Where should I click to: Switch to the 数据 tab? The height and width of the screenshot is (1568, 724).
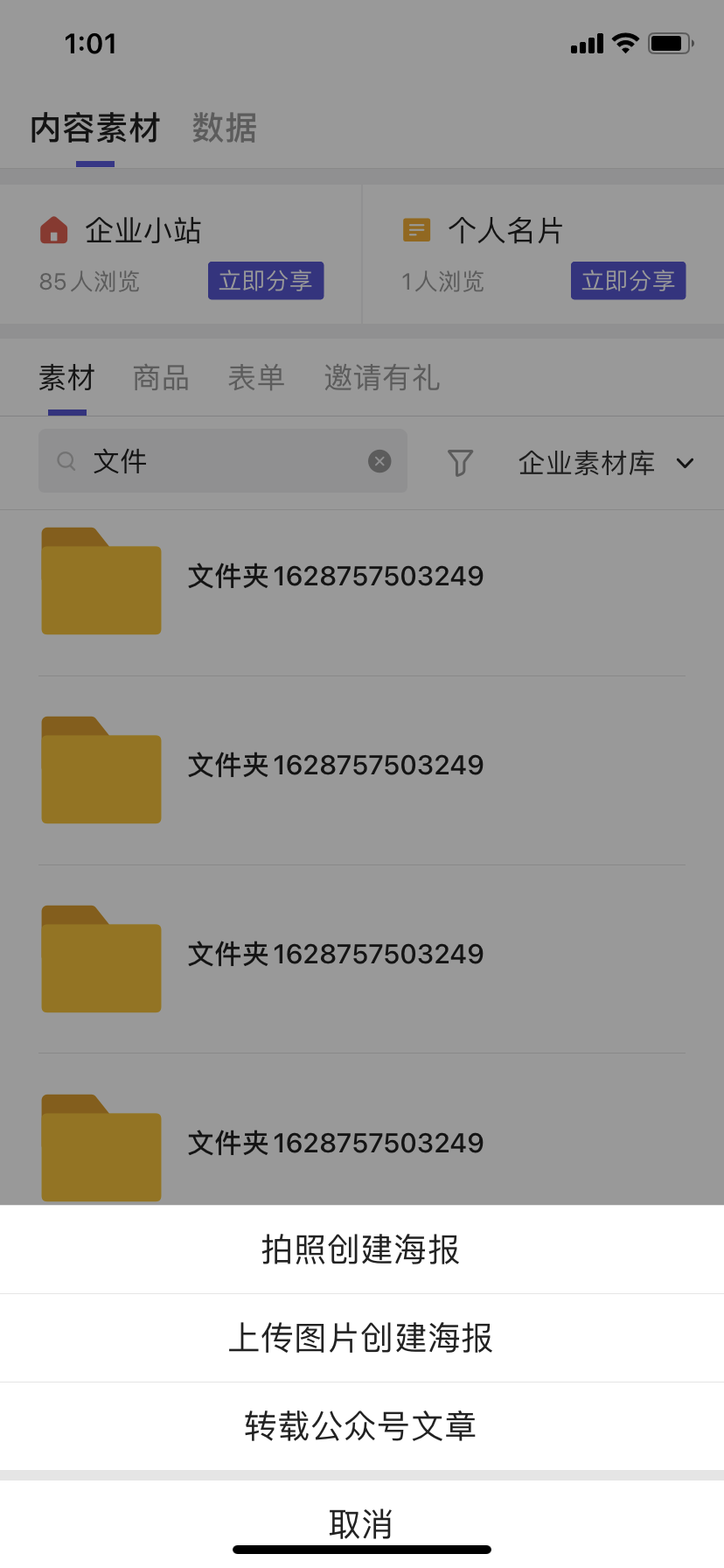[x=224, y=129]
